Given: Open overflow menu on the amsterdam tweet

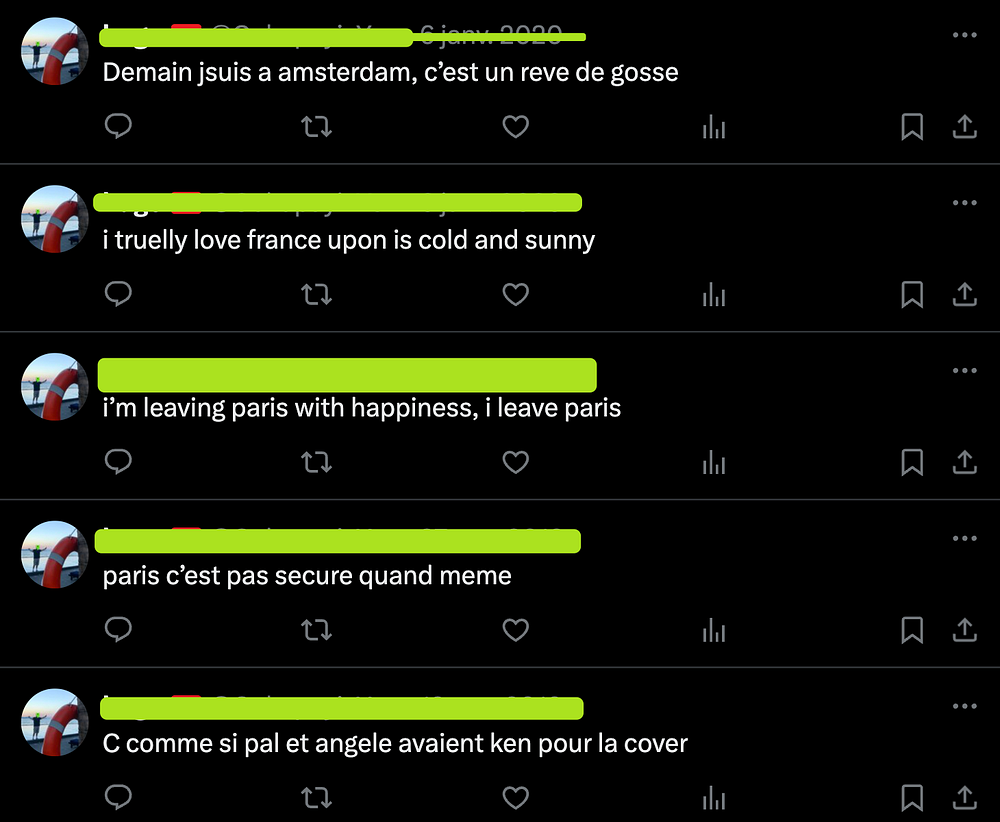Looking at the screenshot, I should coord(964,35).
